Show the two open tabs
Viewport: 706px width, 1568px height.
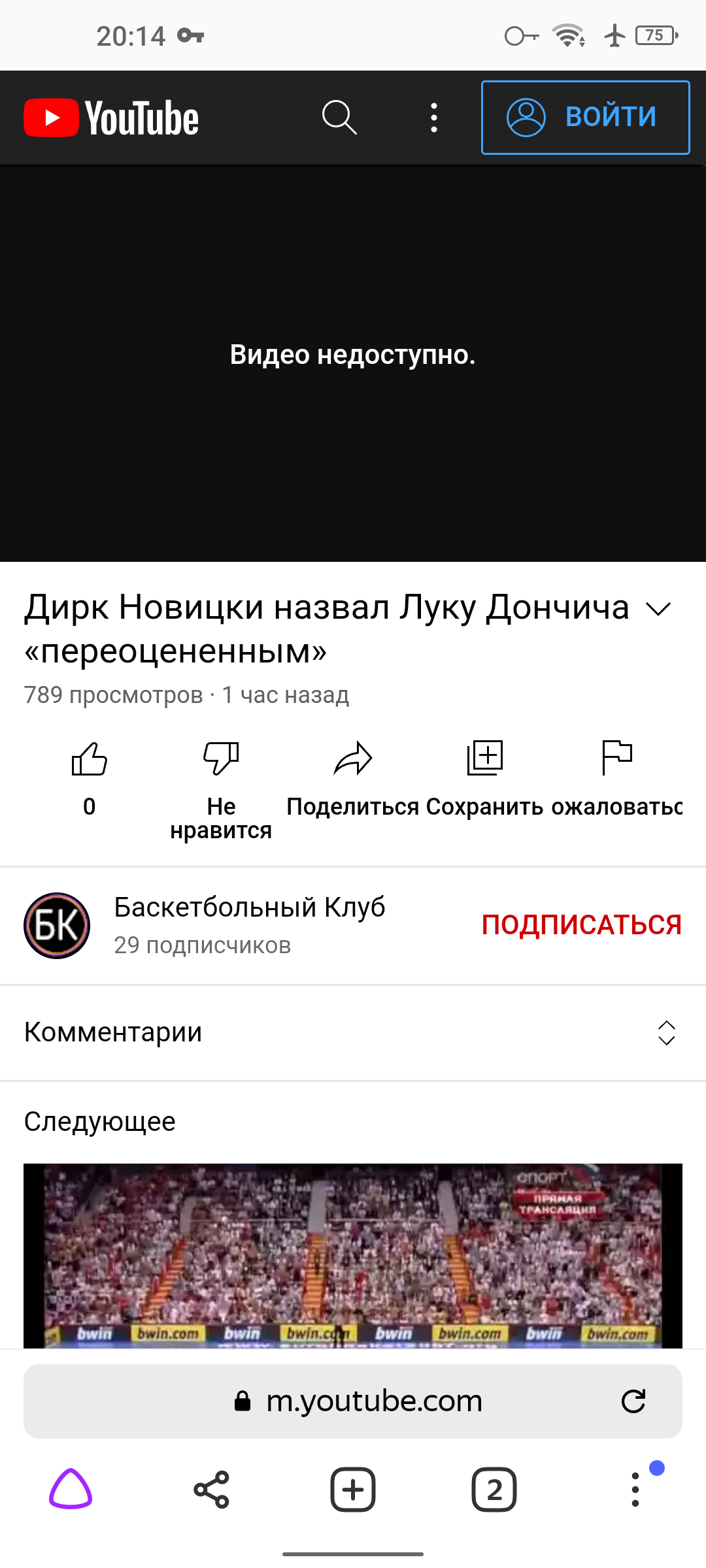[x=494, y=1490]
